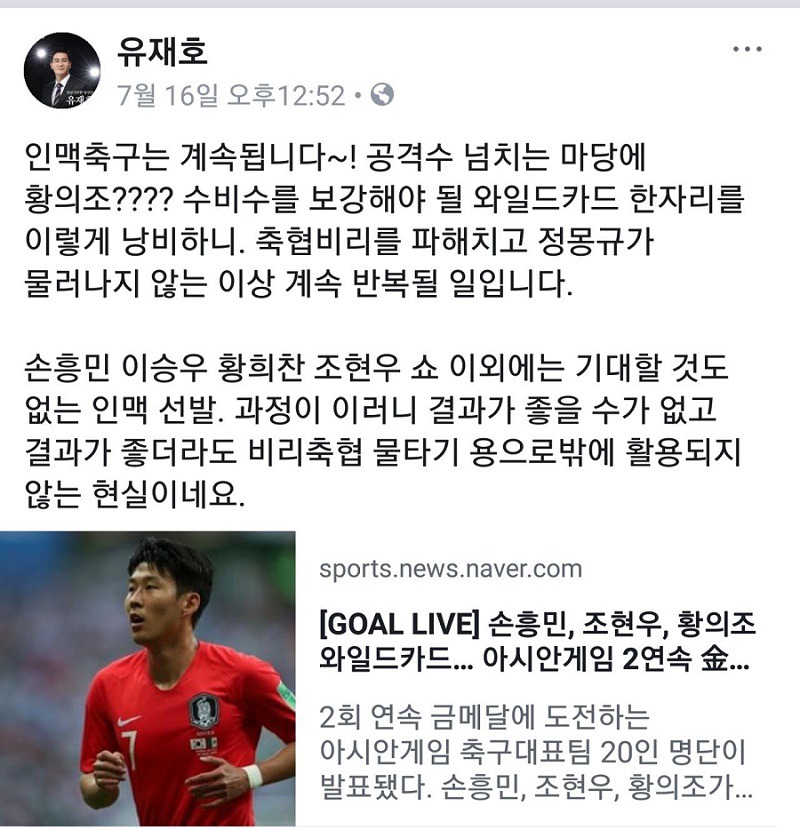Open the sports.news.naver.com article preview
800x830 pixels.
pyautogui.click(x=535, y=640)
